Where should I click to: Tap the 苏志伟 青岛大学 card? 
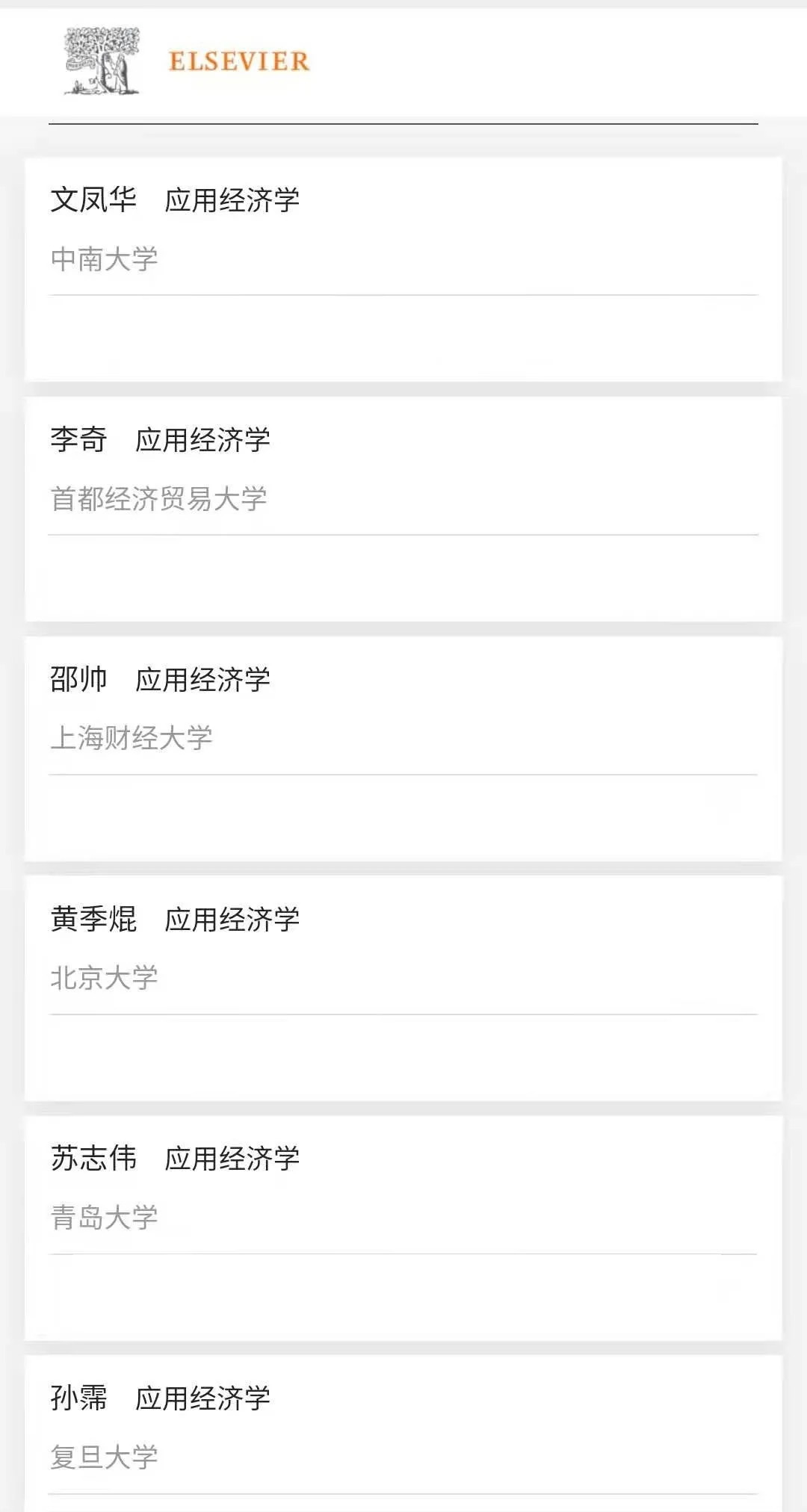(403, 1229)
